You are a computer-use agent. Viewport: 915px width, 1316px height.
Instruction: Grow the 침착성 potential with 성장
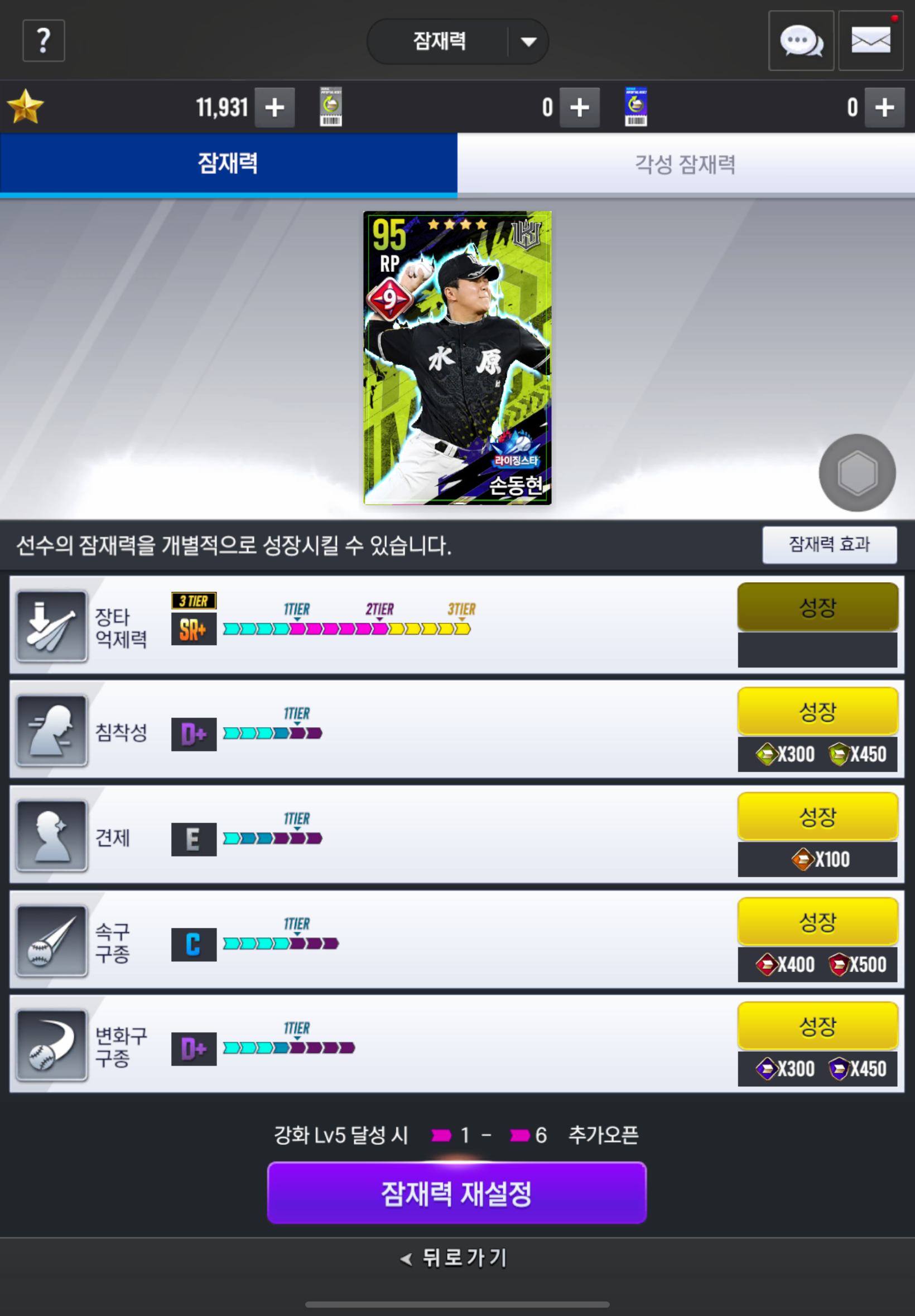(817, 712)
